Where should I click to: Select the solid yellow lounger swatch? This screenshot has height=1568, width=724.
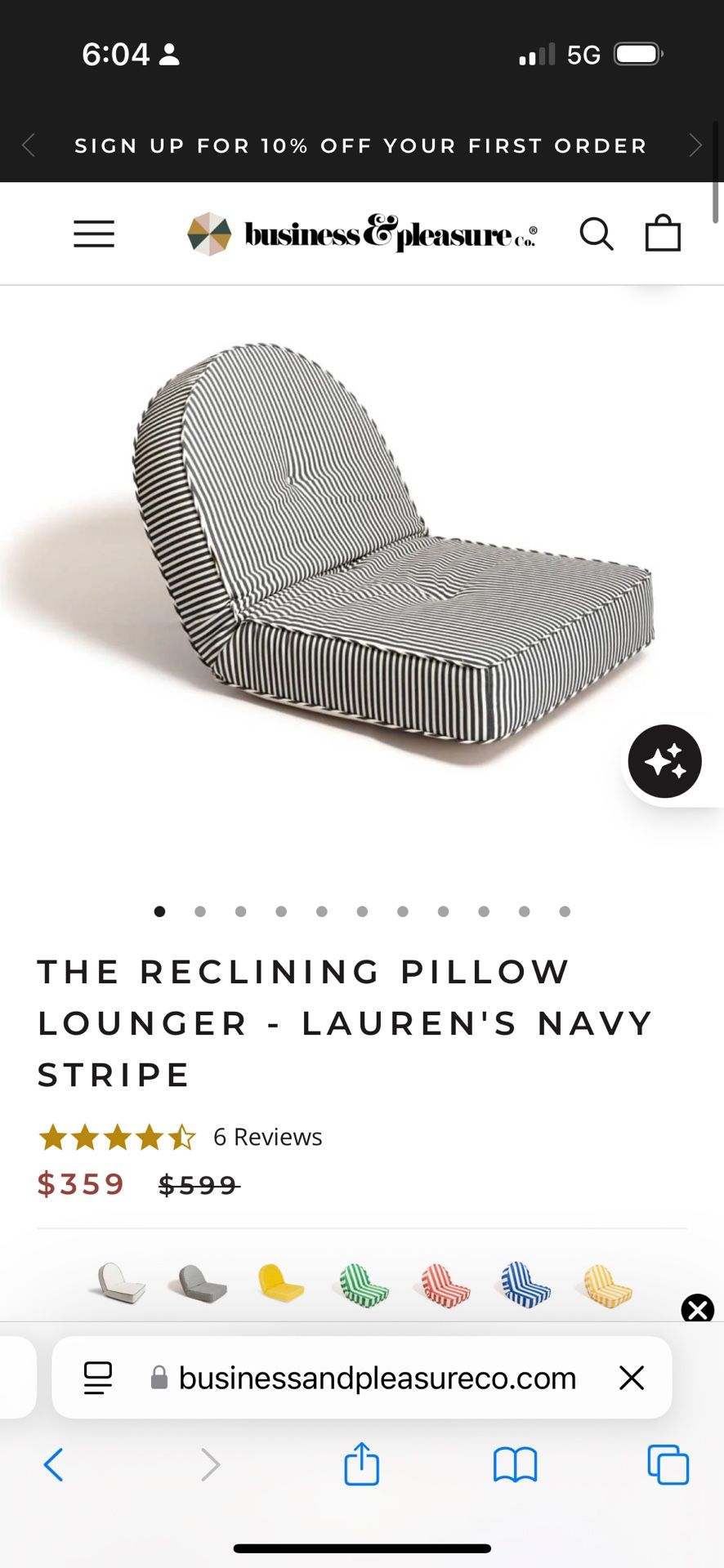point(280,1283)
